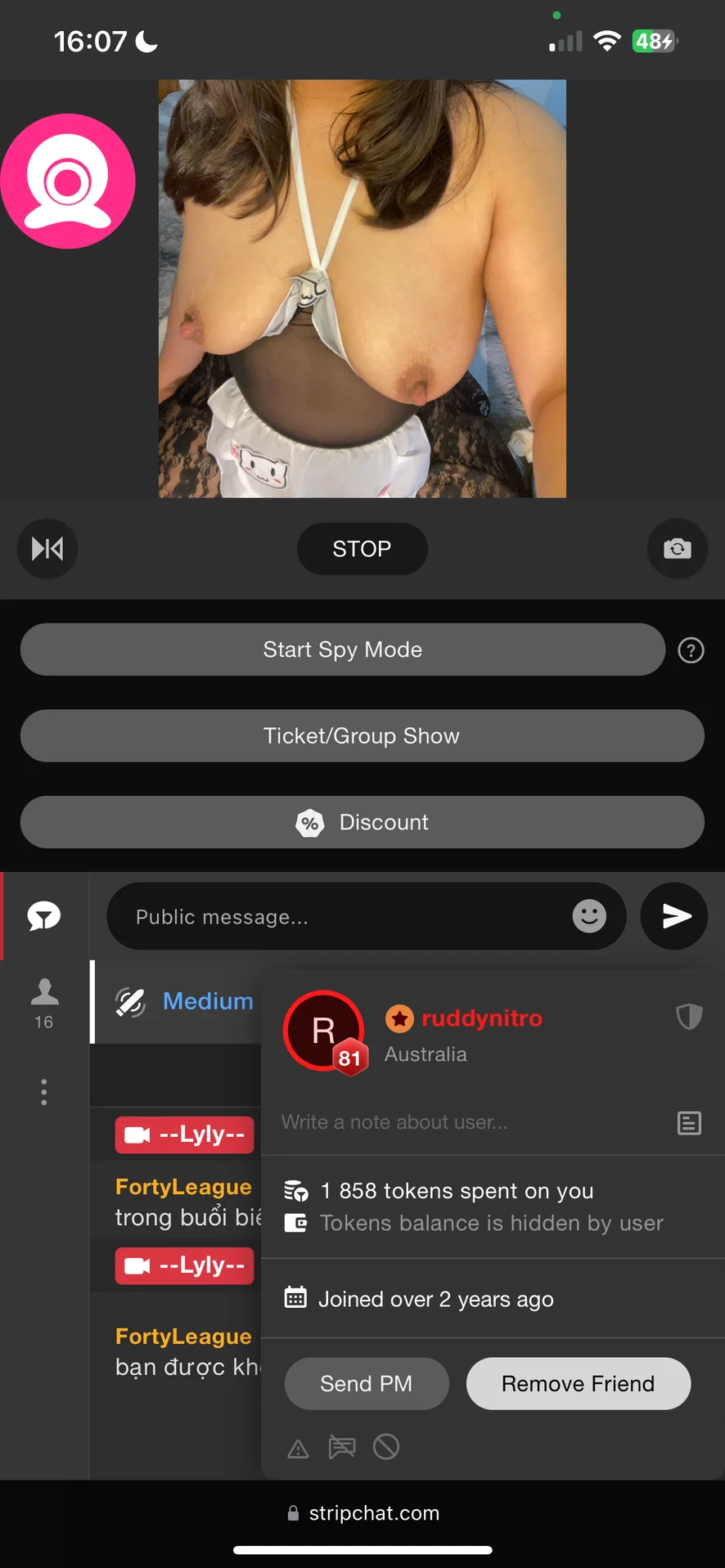Report user with warning triangle icon
This screenshot has height=1568, width=725.
click(x=298, y=1449)
